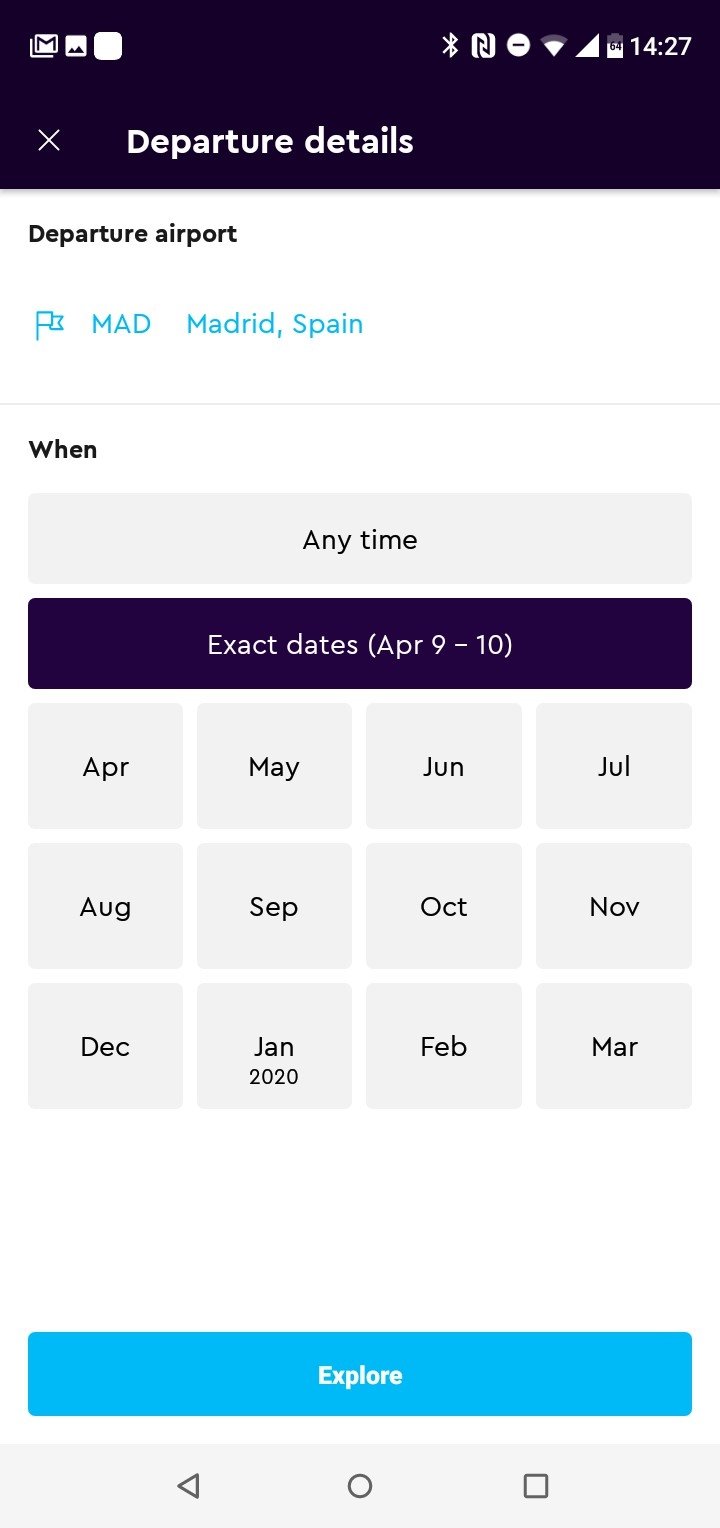Choose Mar as the travel month
Screen dimensions: 720x1528
point(614,1046)
